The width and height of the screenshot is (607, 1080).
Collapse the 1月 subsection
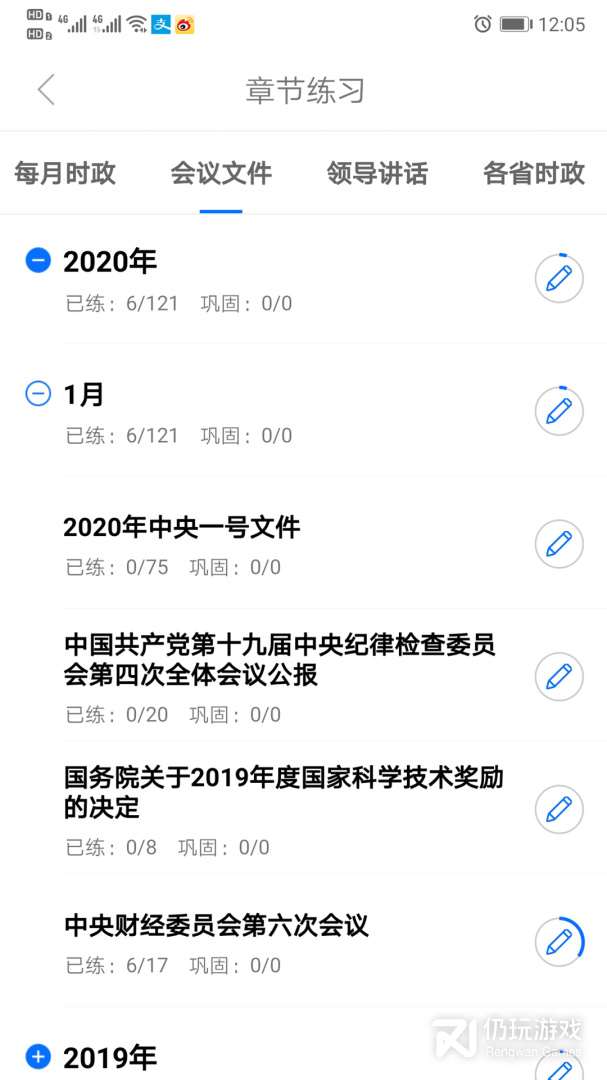pos(38,394)
